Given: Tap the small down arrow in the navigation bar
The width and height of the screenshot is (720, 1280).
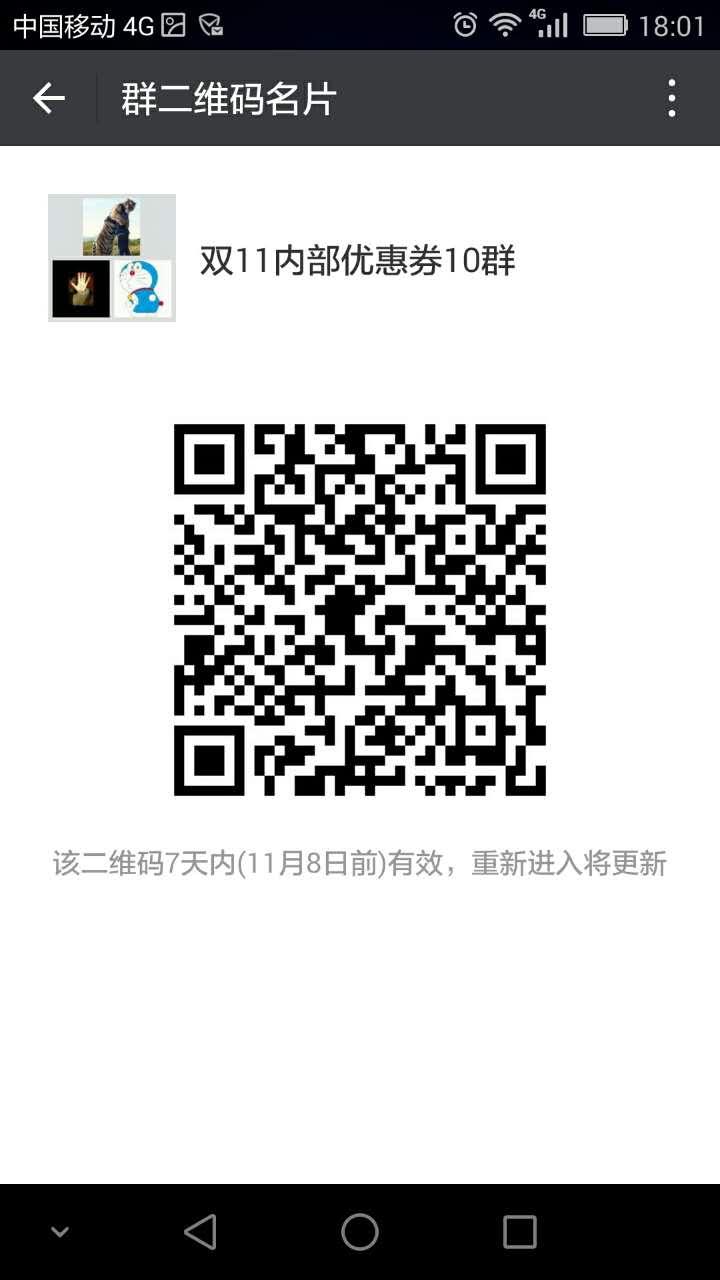Looking at the screenshot, I should [60, 1232].
